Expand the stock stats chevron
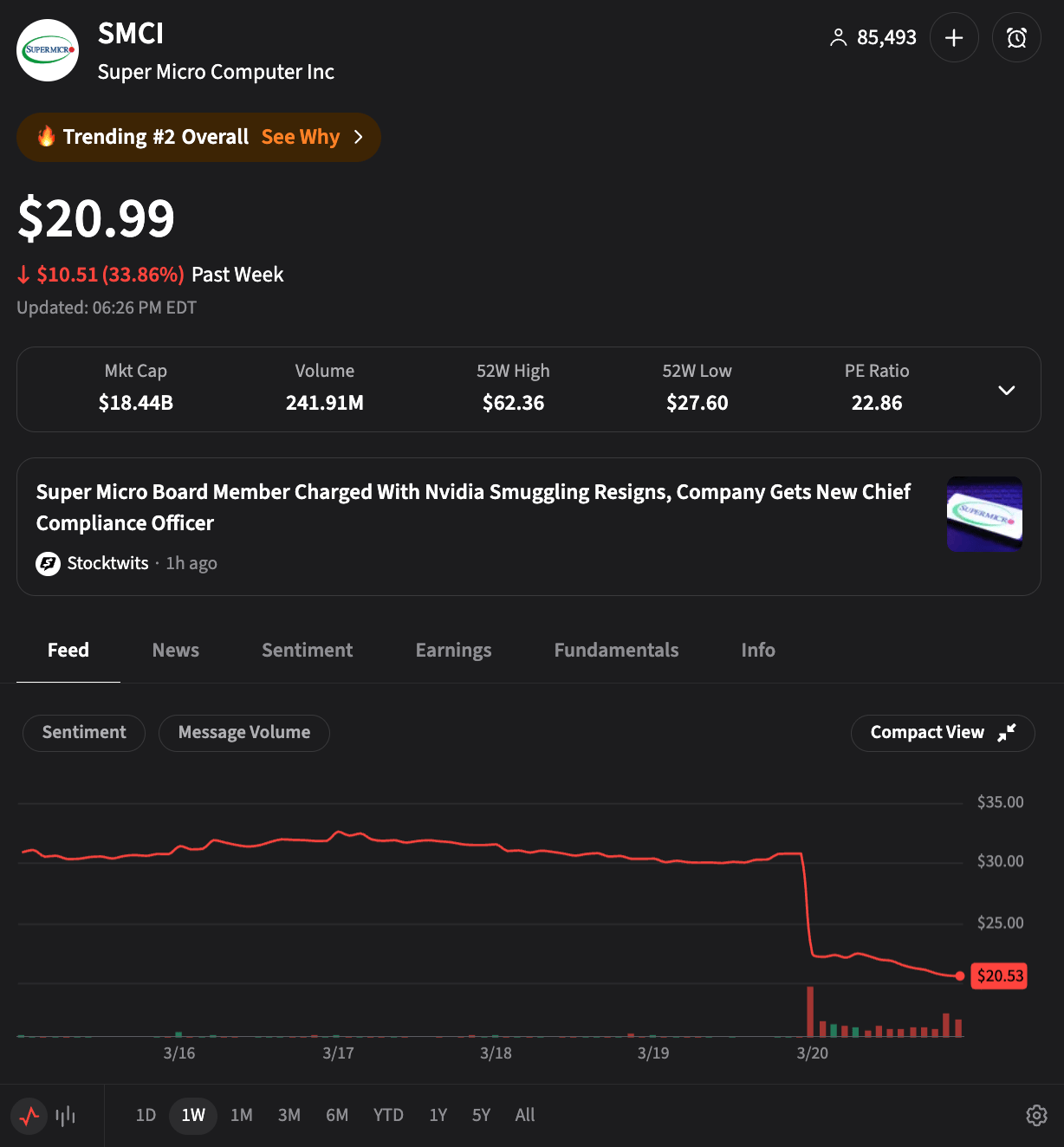This screenshot has width=1064, height=1147. pos(1006,390)
